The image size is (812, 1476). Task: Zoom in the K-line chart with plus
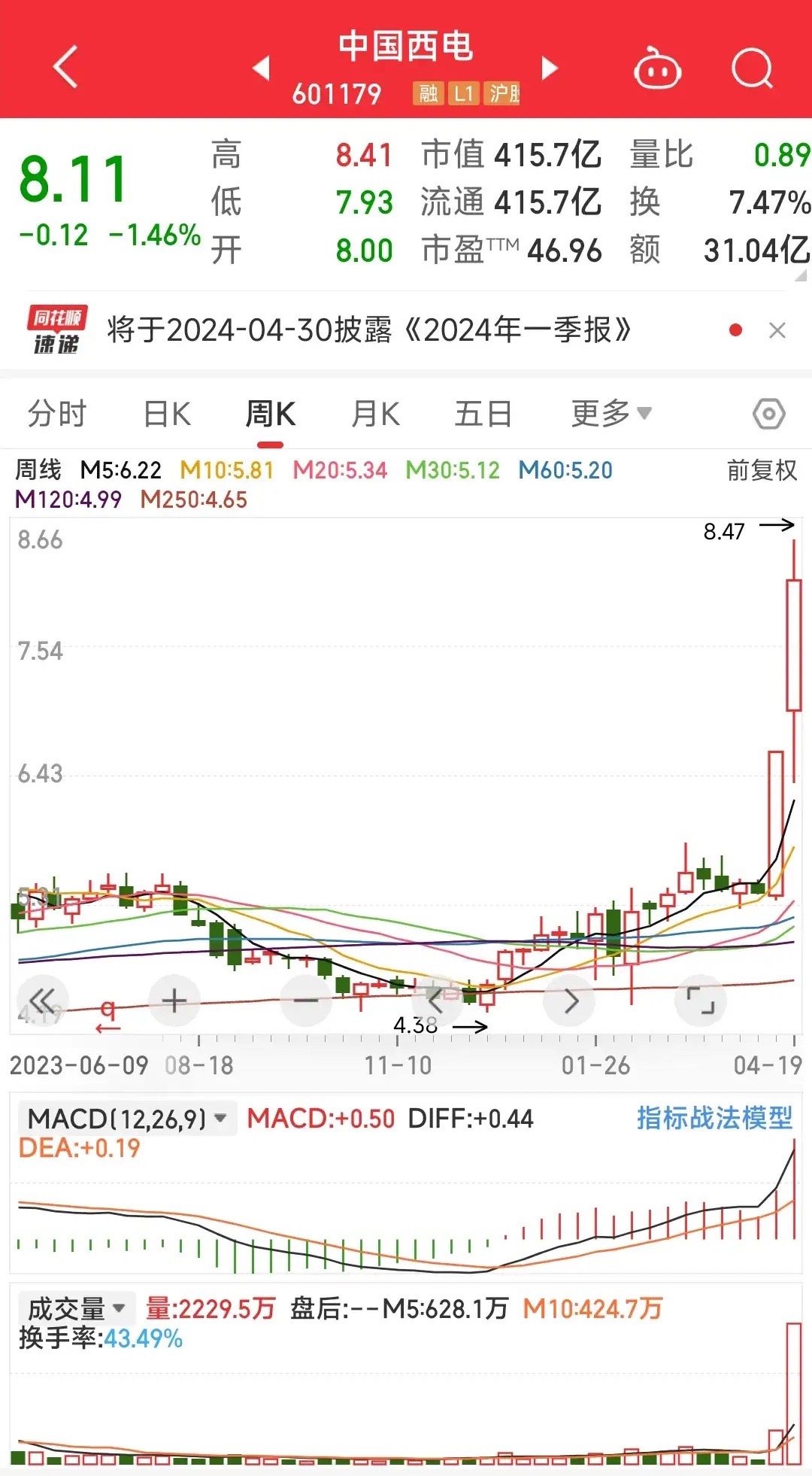click(174, 1001)
